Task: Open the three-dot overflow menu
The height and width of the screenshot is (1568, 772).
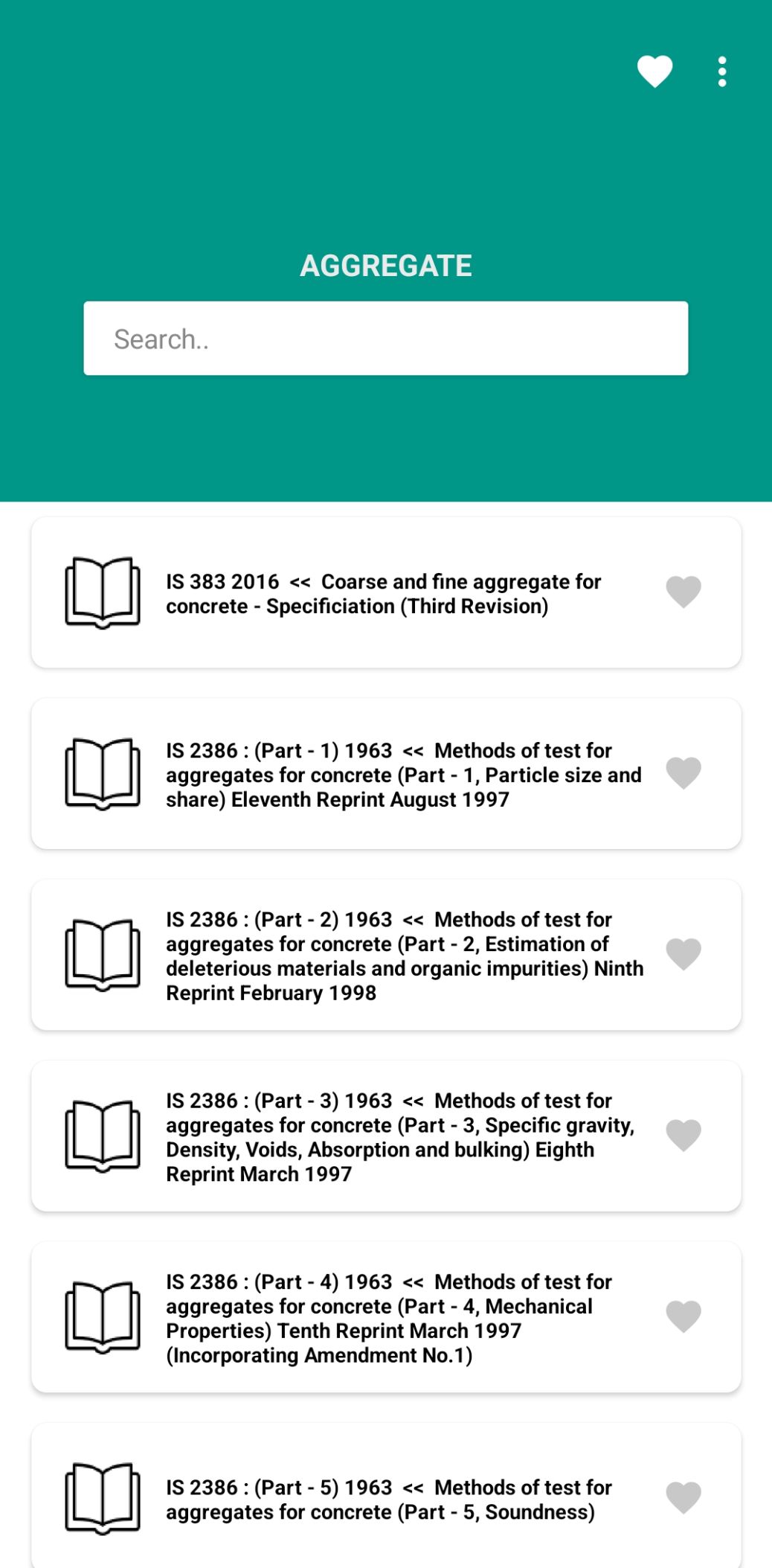Action: (x=721, y=71)
